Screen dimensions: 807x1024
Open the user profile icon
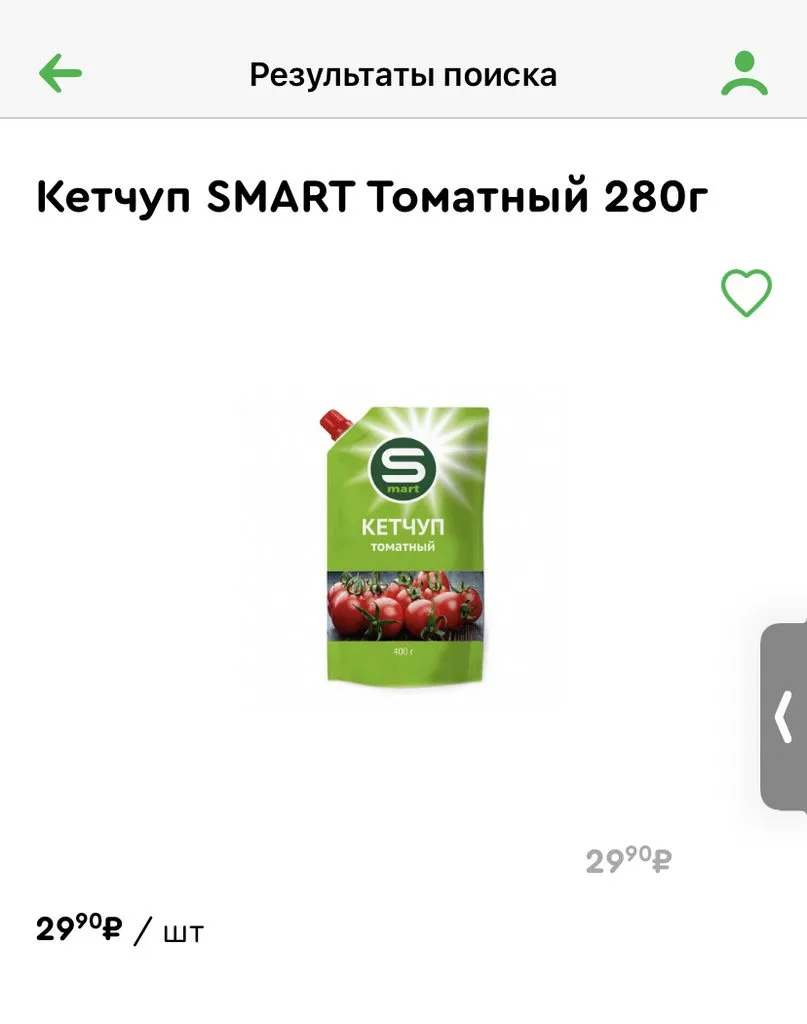pyautogui.click(x=744, y=73)
